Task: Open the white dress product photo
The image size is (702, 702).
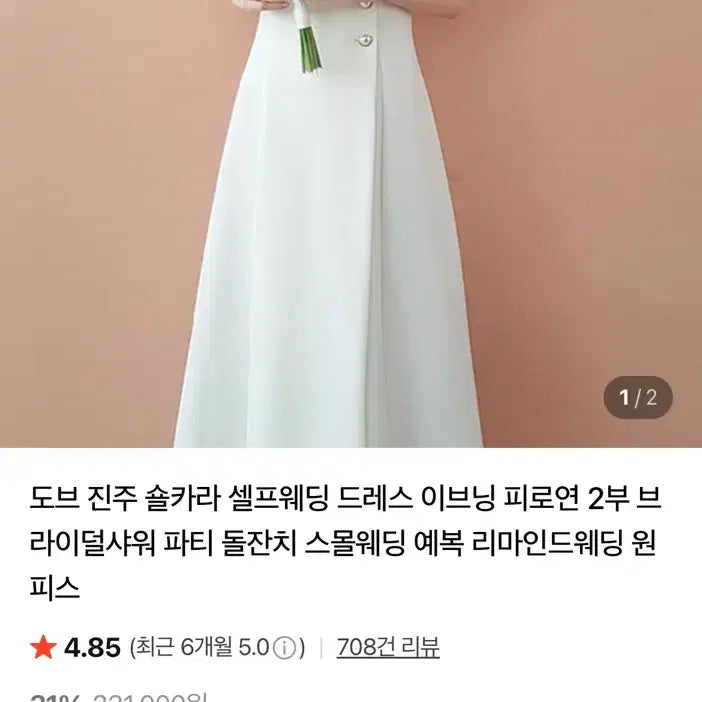Action: tap(330, 230)
